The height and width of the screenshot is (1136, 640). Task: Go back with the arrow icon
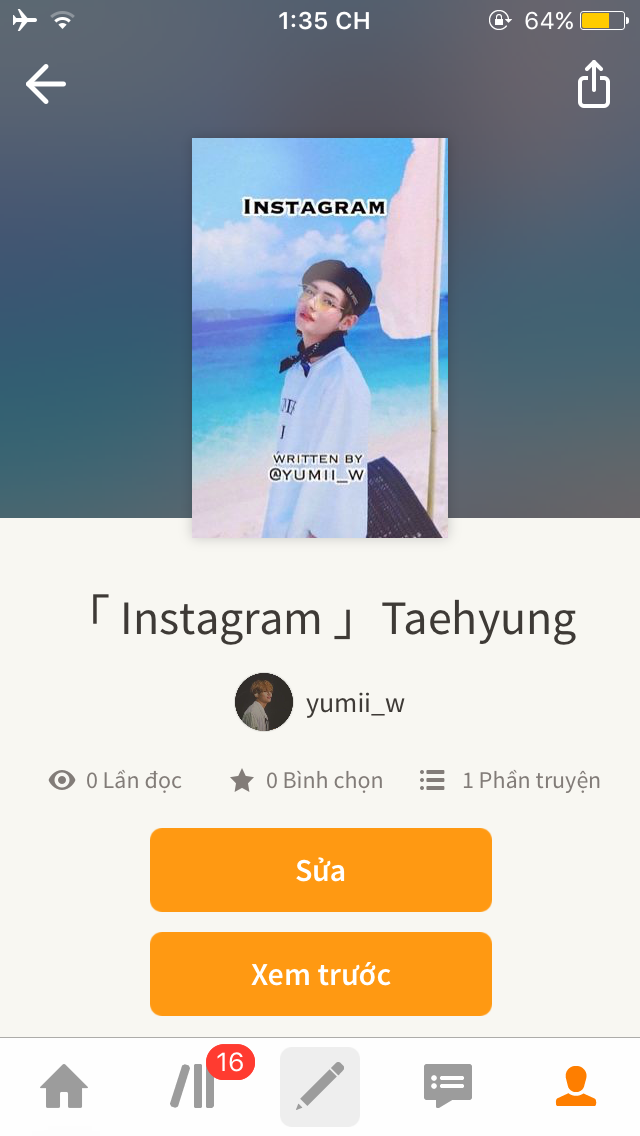tap(46, 84)
